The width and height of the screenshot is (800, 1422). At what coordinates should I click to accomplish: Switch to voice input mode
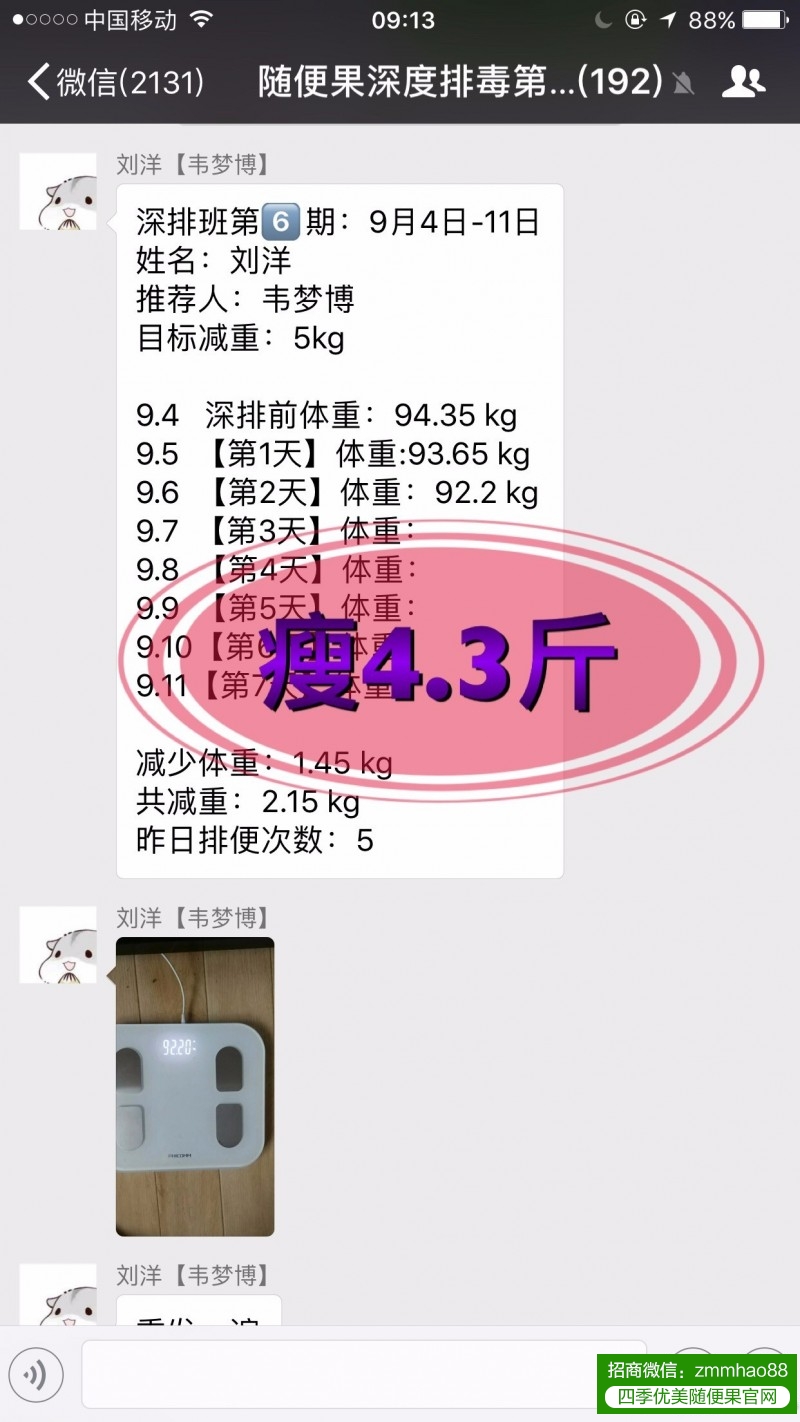[x=36, y=1376]
